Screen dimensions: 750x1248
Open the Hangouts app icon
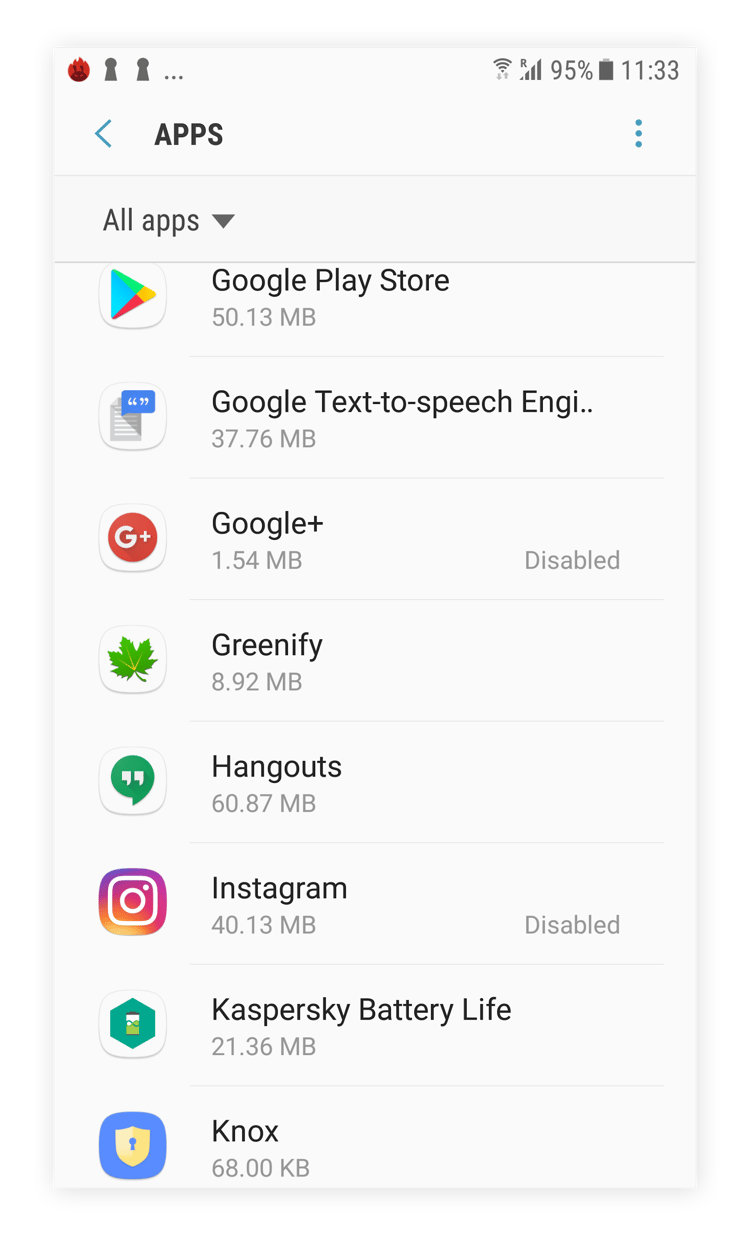coord(133,781)
